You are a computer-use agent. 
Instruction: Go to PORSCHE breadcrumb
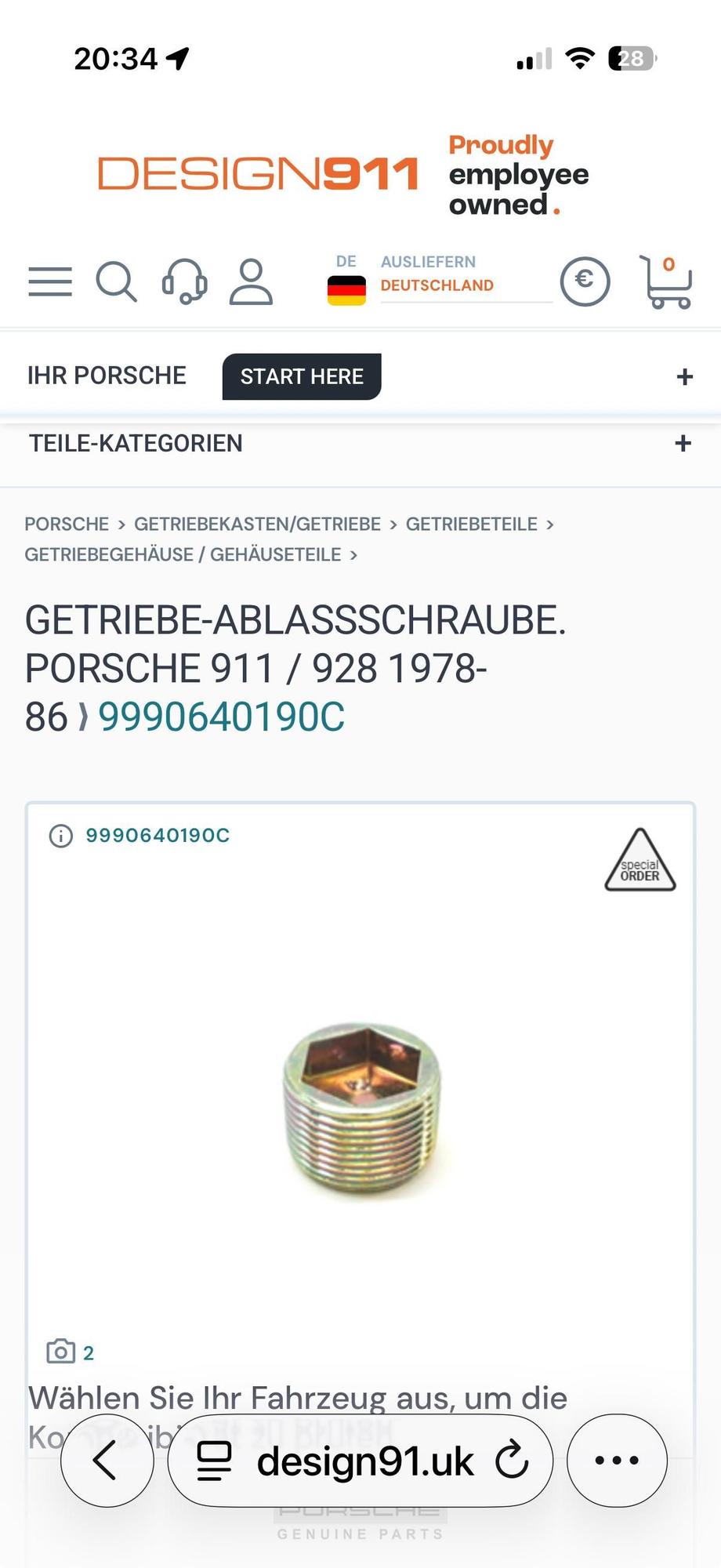[x=67, y=524]
